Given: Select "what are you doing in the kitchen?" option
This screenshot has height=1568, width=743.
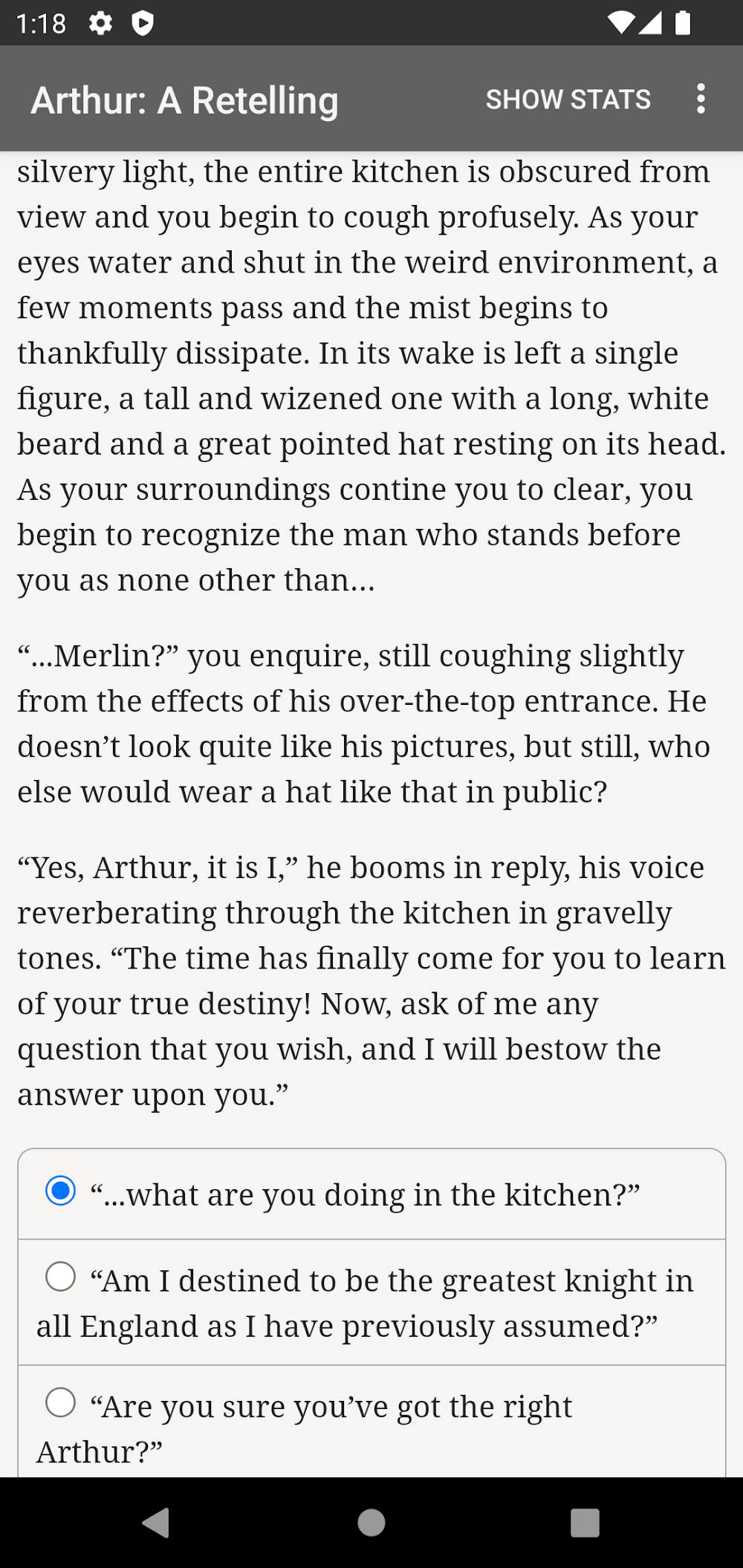Looking at the screenshot, I should [60, 1191].
